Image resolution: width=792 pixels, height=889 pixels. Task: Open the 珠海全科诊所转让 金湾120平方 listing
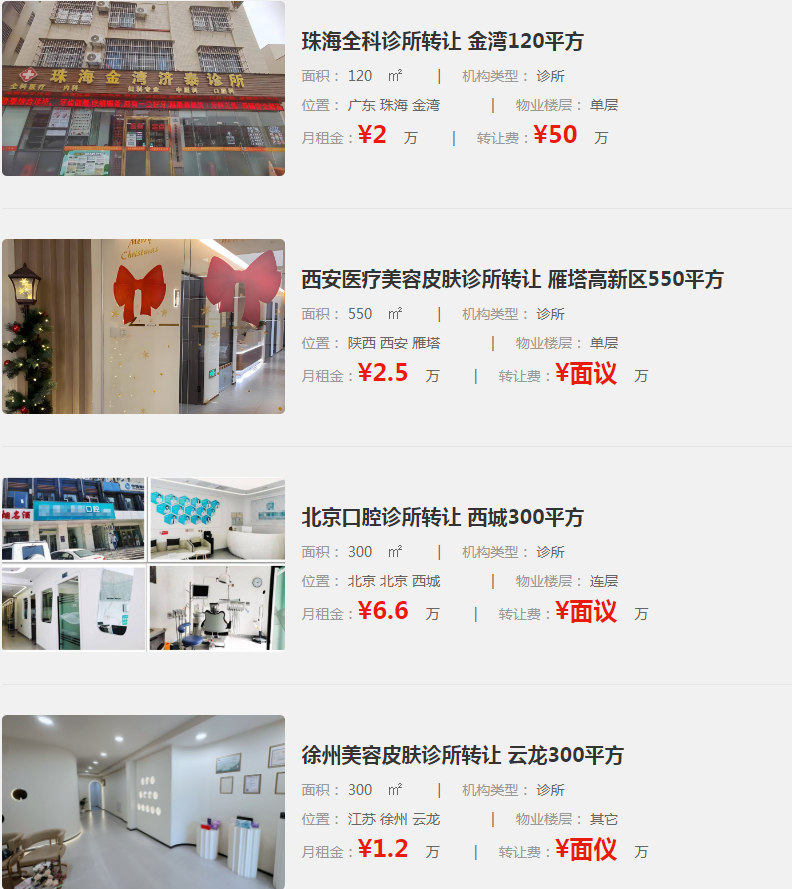coord(442,42)
